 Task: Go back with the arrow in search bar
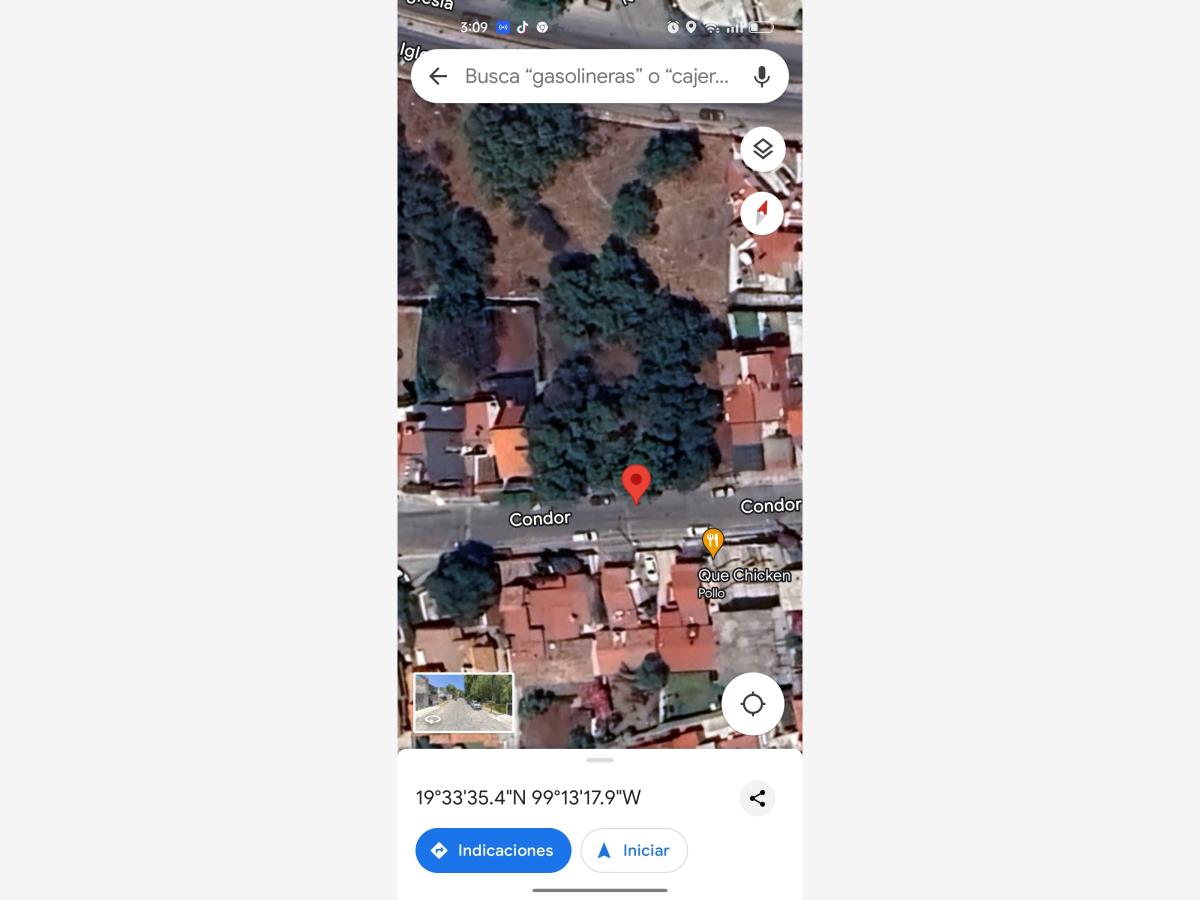(x=438, y=76)
